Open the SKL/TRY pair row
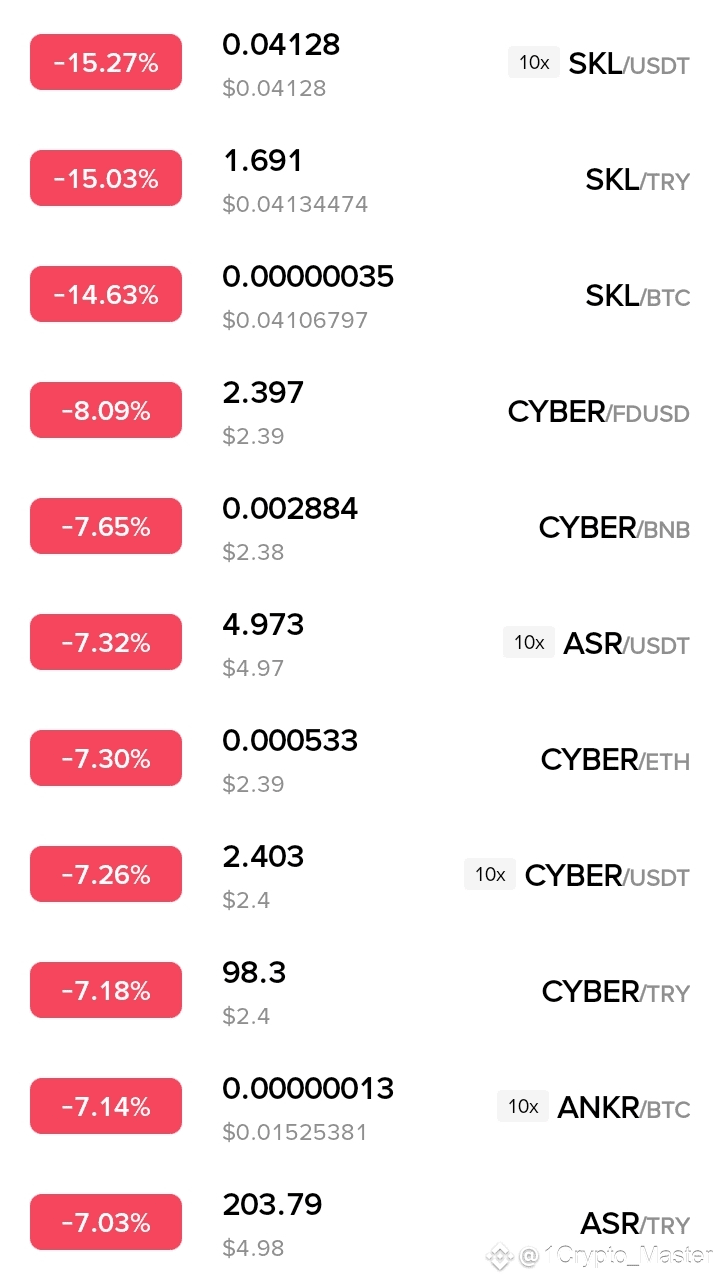Viewport: 720px width, 1282px height. [x=360, y=180]
